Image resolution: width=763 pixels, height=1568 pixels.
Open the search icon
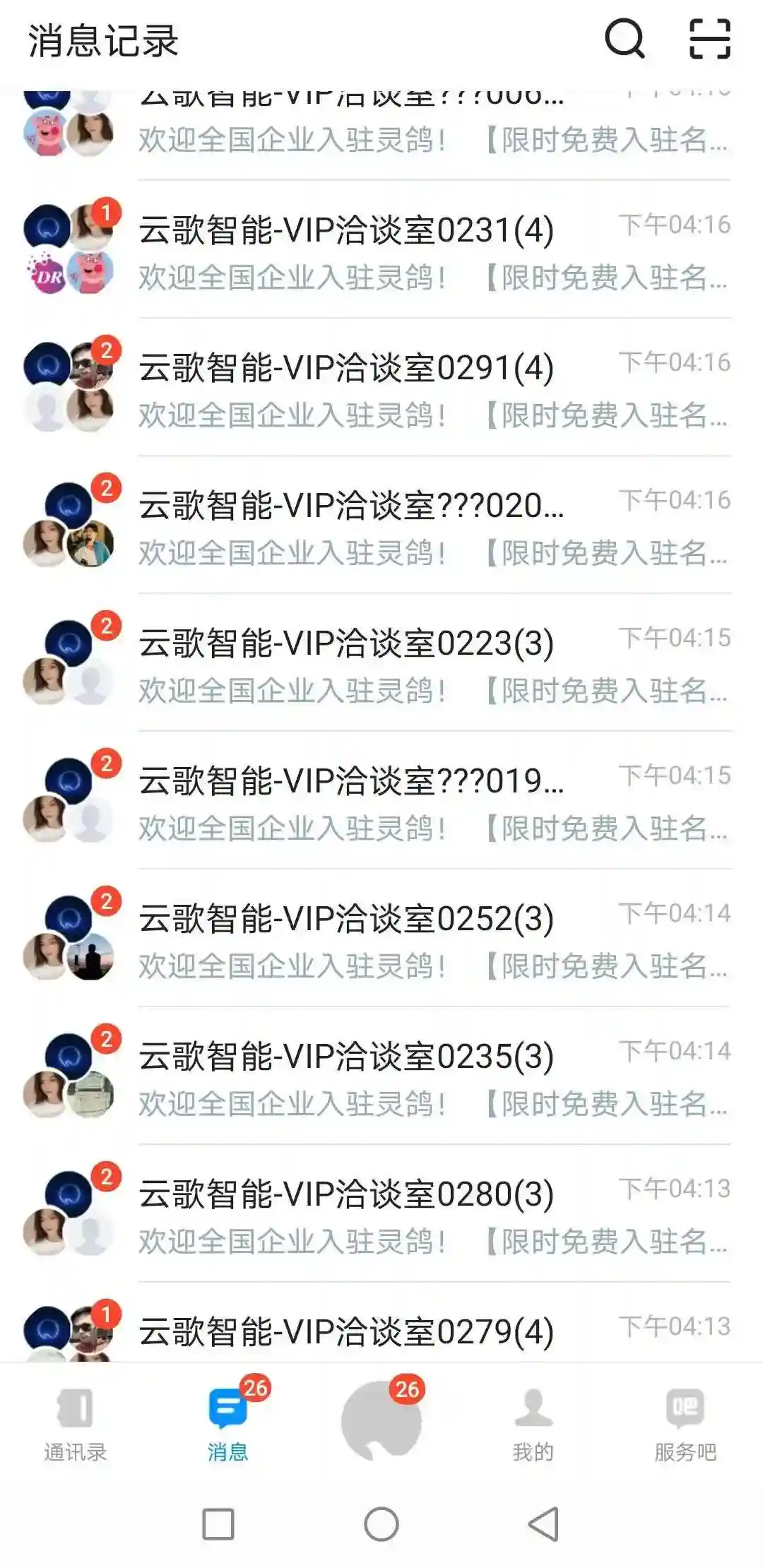(x=625, y=38)
